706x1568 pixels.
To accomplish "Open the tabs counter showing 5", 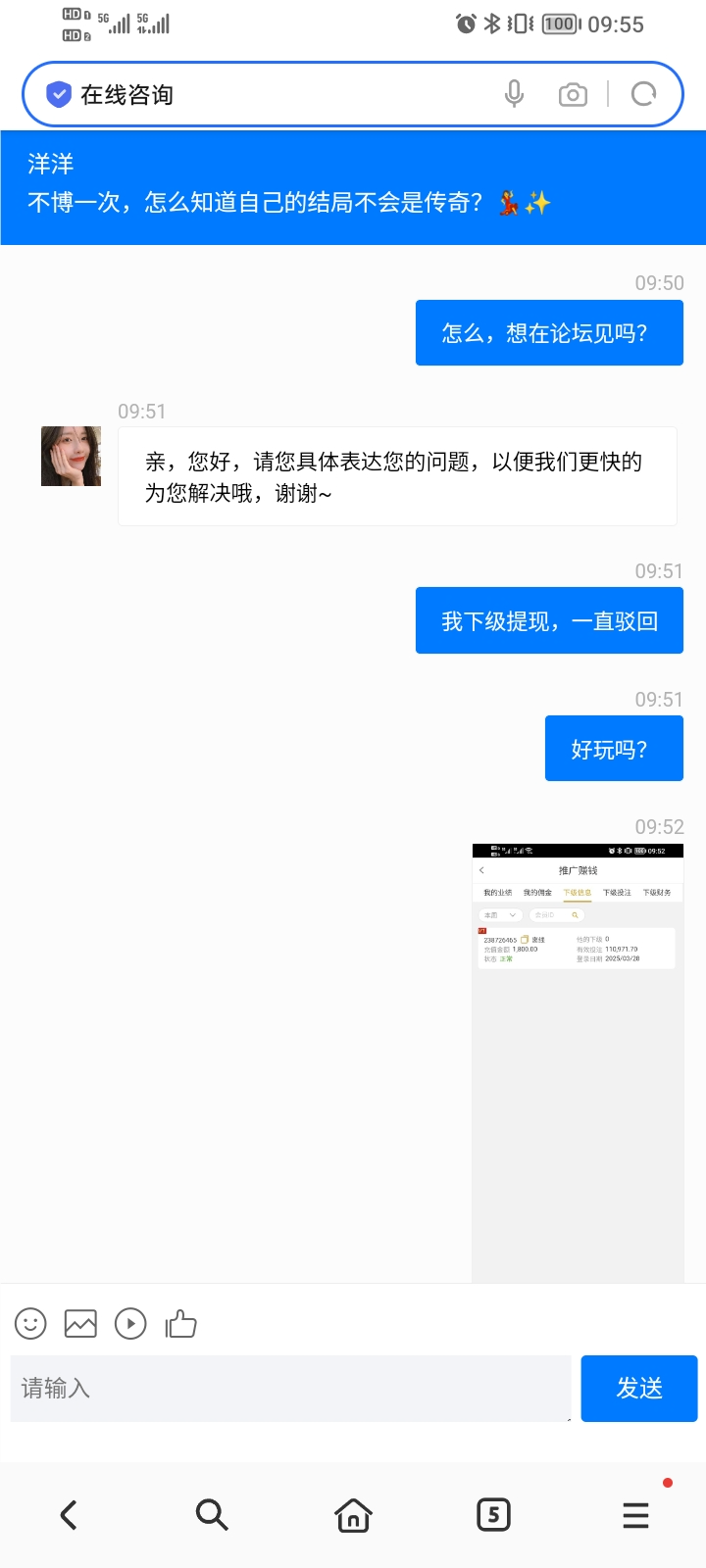I will point(493,1514).
